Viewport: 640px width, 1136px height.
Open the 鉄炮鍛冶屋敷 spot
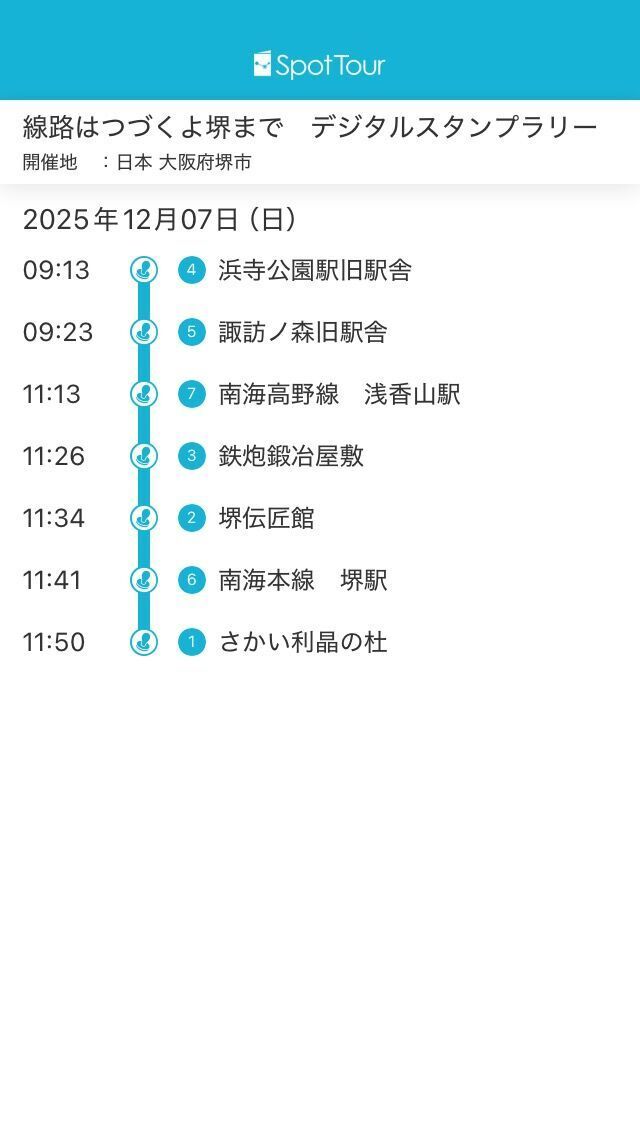(291, 456)
